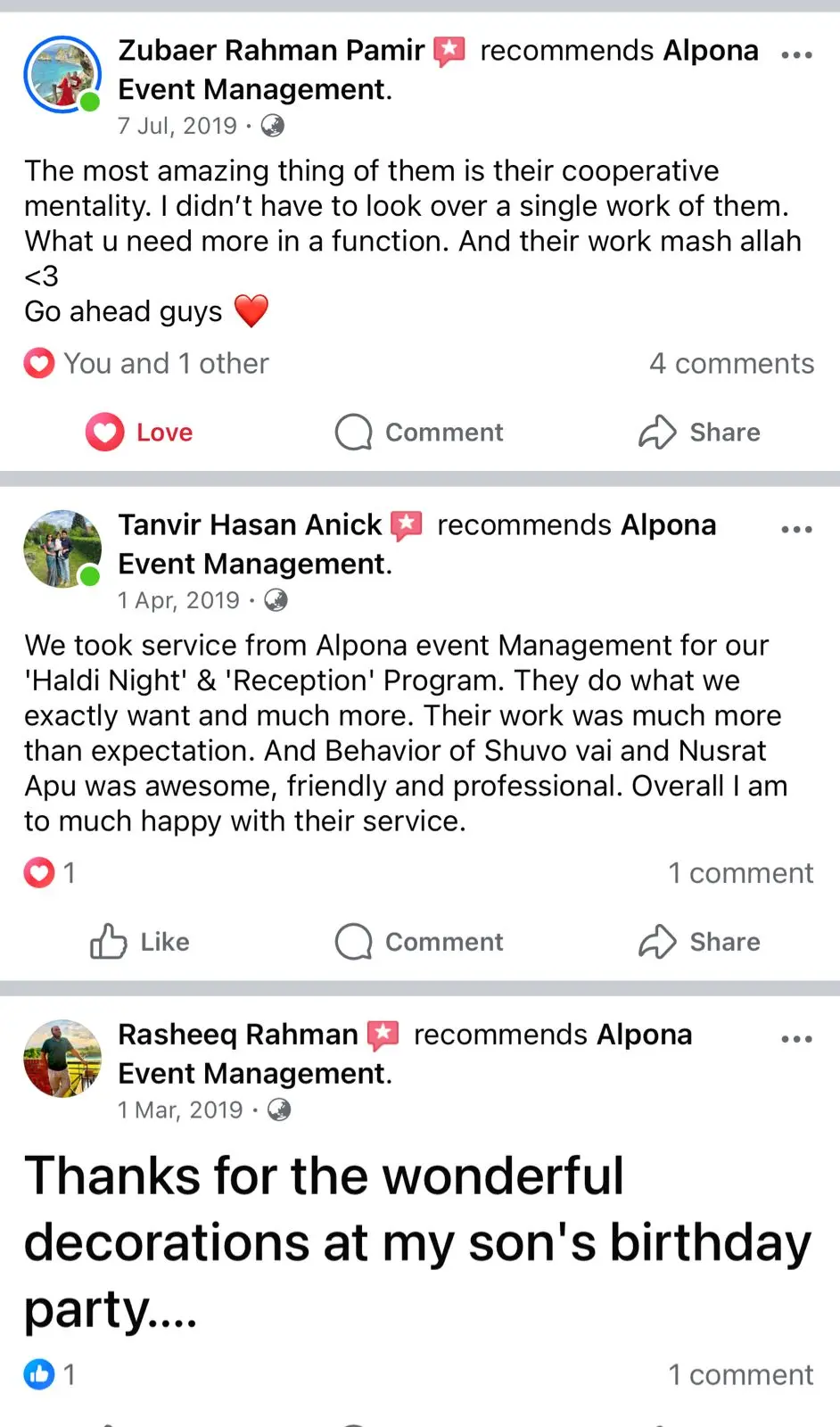Tap Love button under Zubaer's review
The width and height of the screenshot is (840, 1427).
(140, 433)
